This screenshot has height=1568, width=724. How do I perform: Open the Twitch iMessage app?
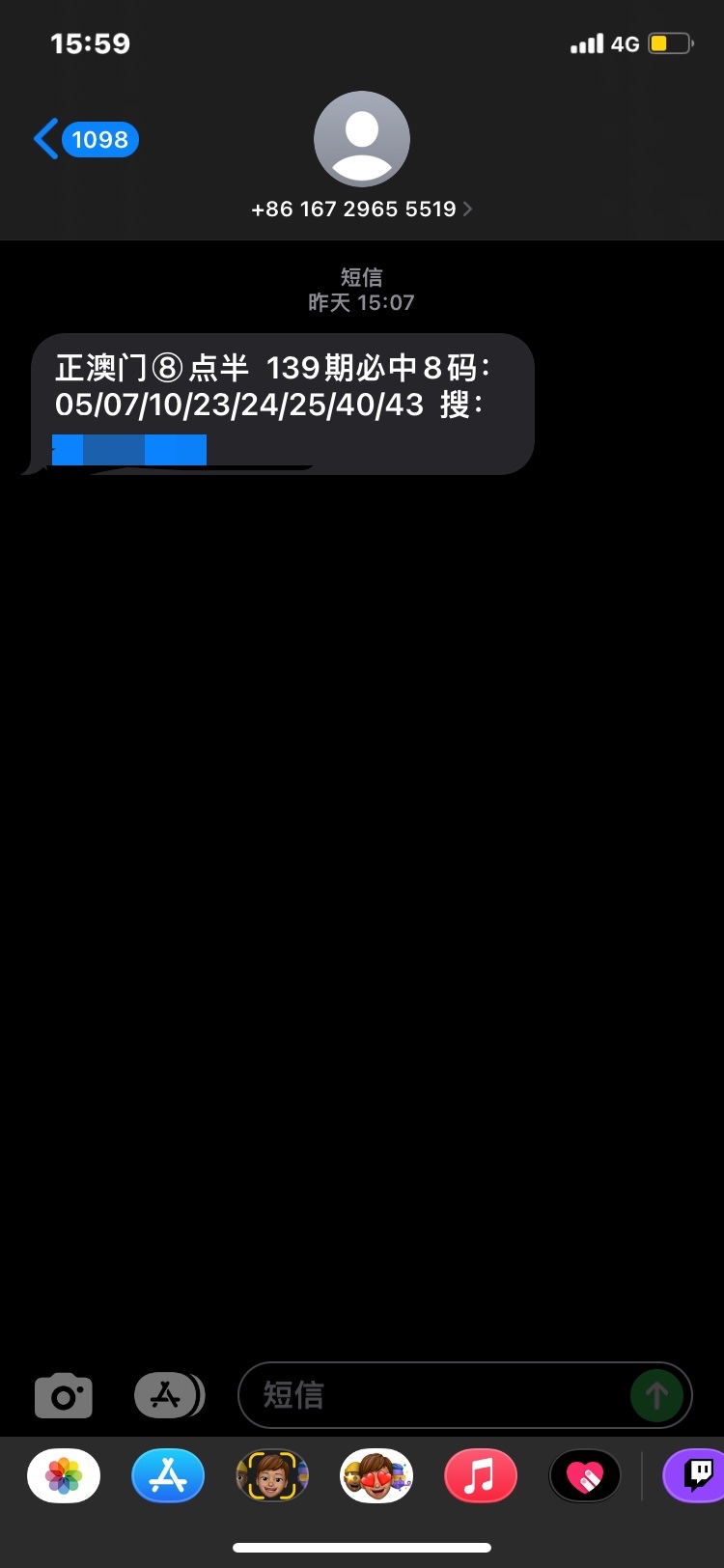[695, 1476]
